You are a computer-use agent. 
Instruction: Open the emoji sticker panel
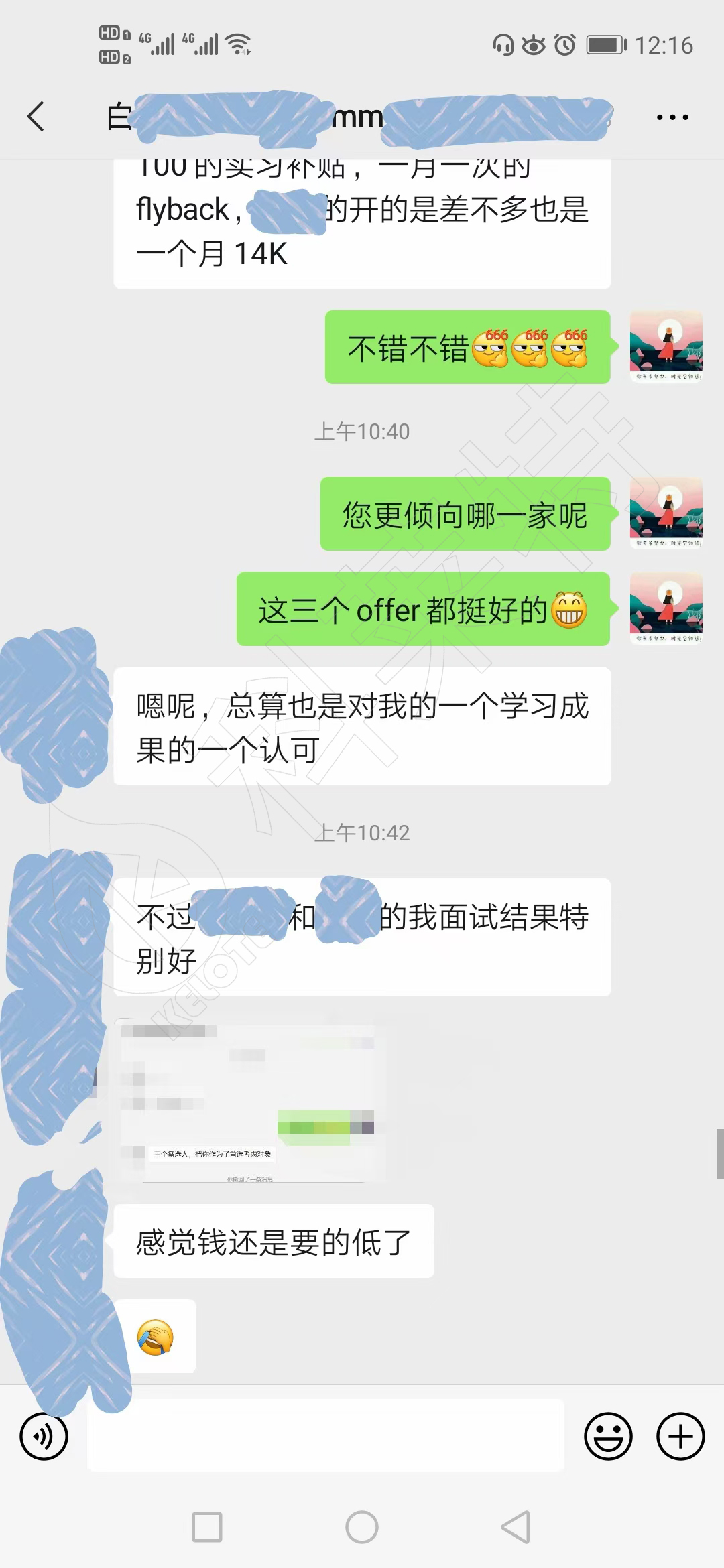[608, 1436]
